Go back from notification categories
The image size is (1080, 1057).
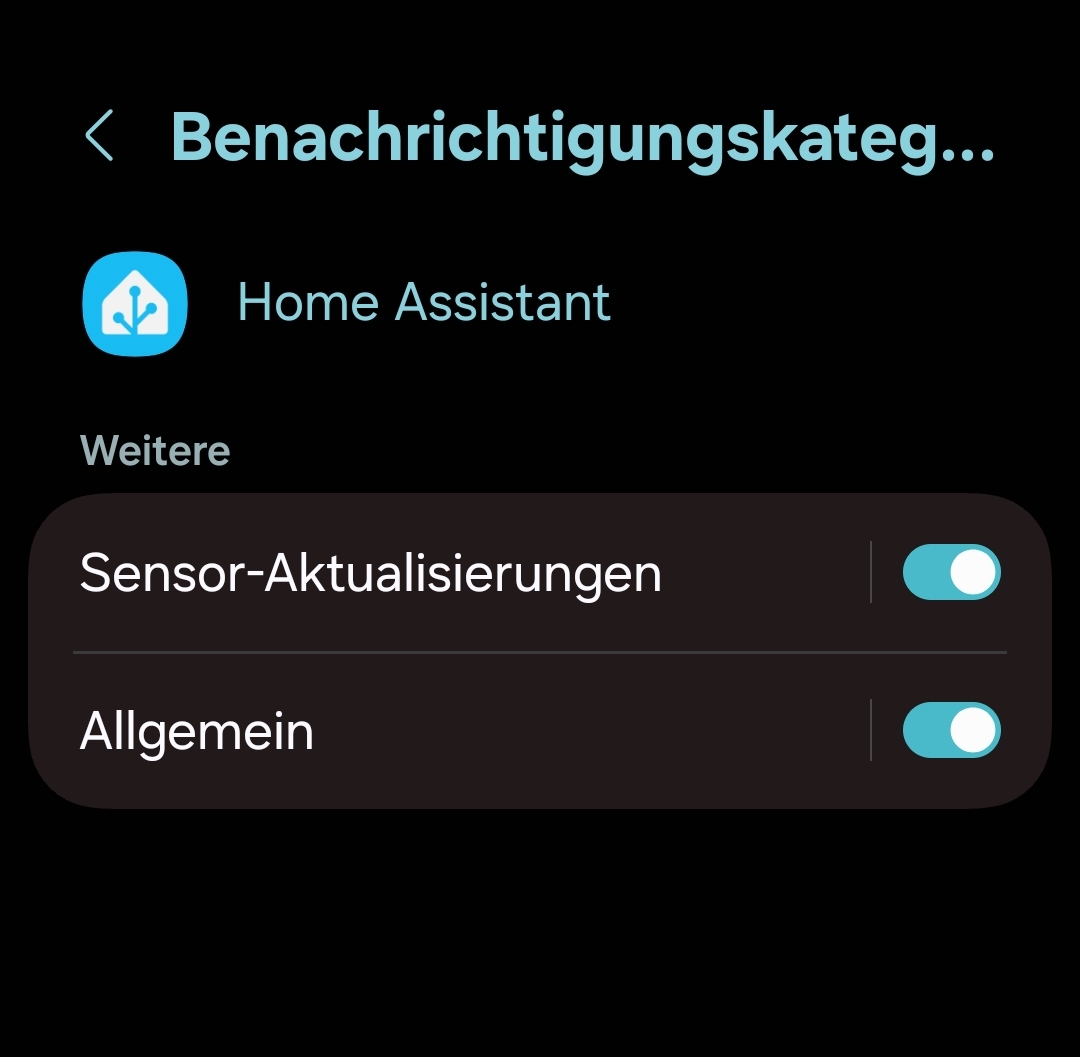[x=99, y=136]
